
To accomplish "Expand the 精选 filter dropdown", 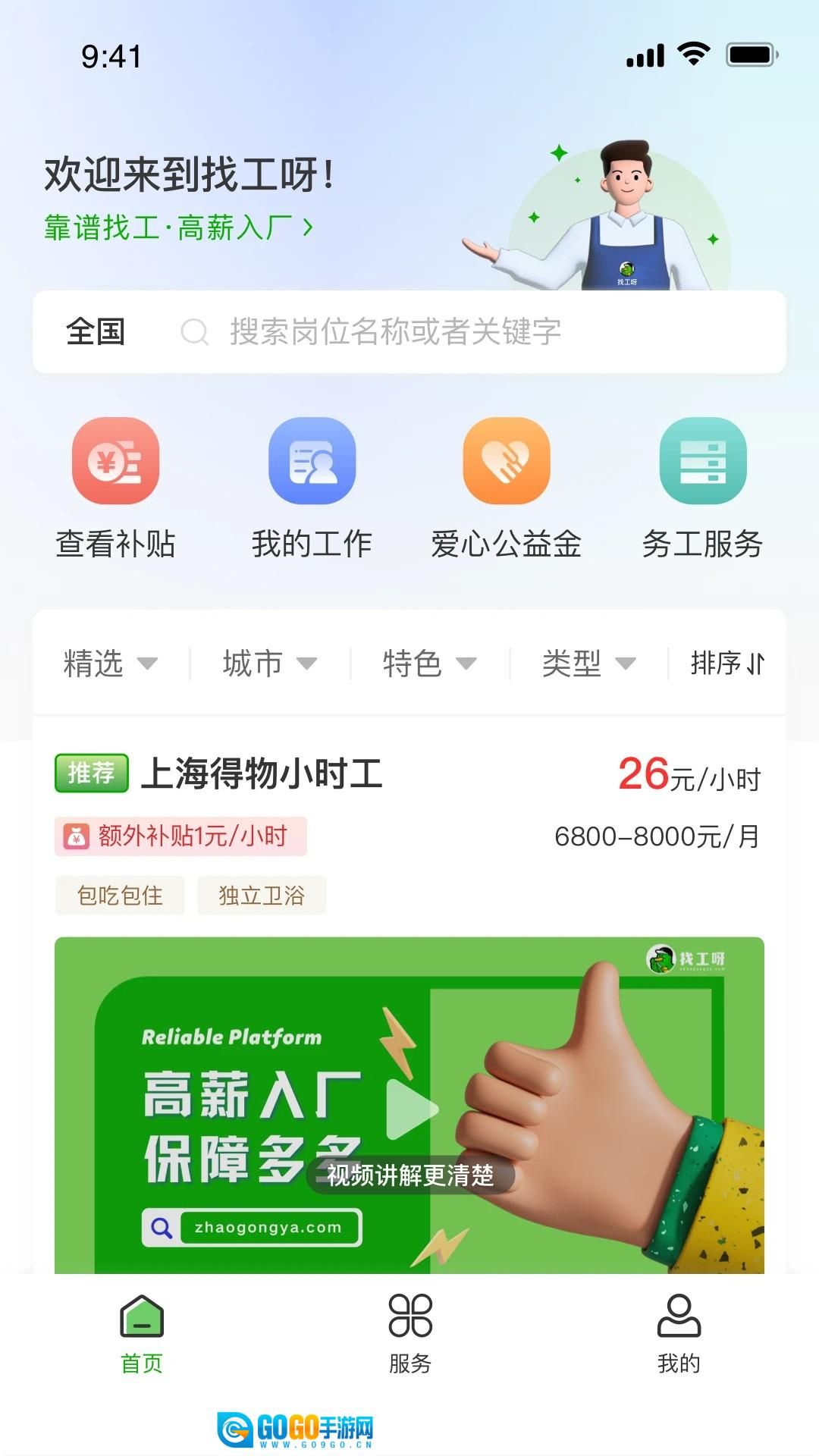I will point(110,664).
